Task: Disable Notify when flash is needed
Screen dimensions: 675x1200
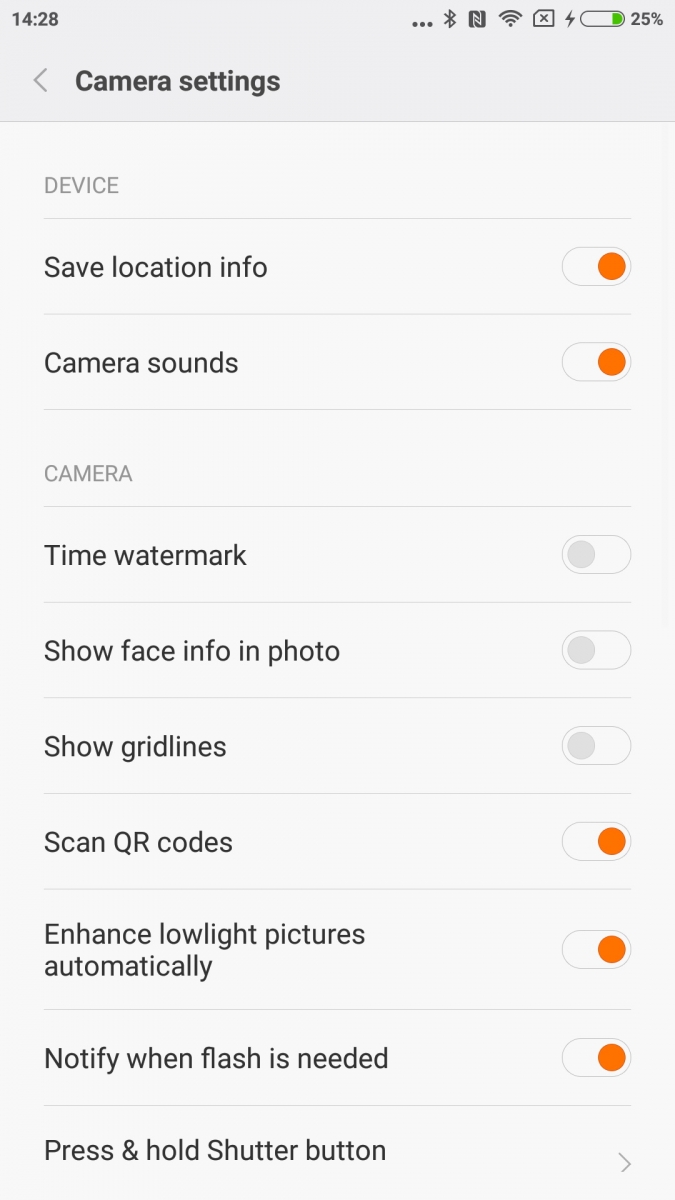Action: 596,1057
